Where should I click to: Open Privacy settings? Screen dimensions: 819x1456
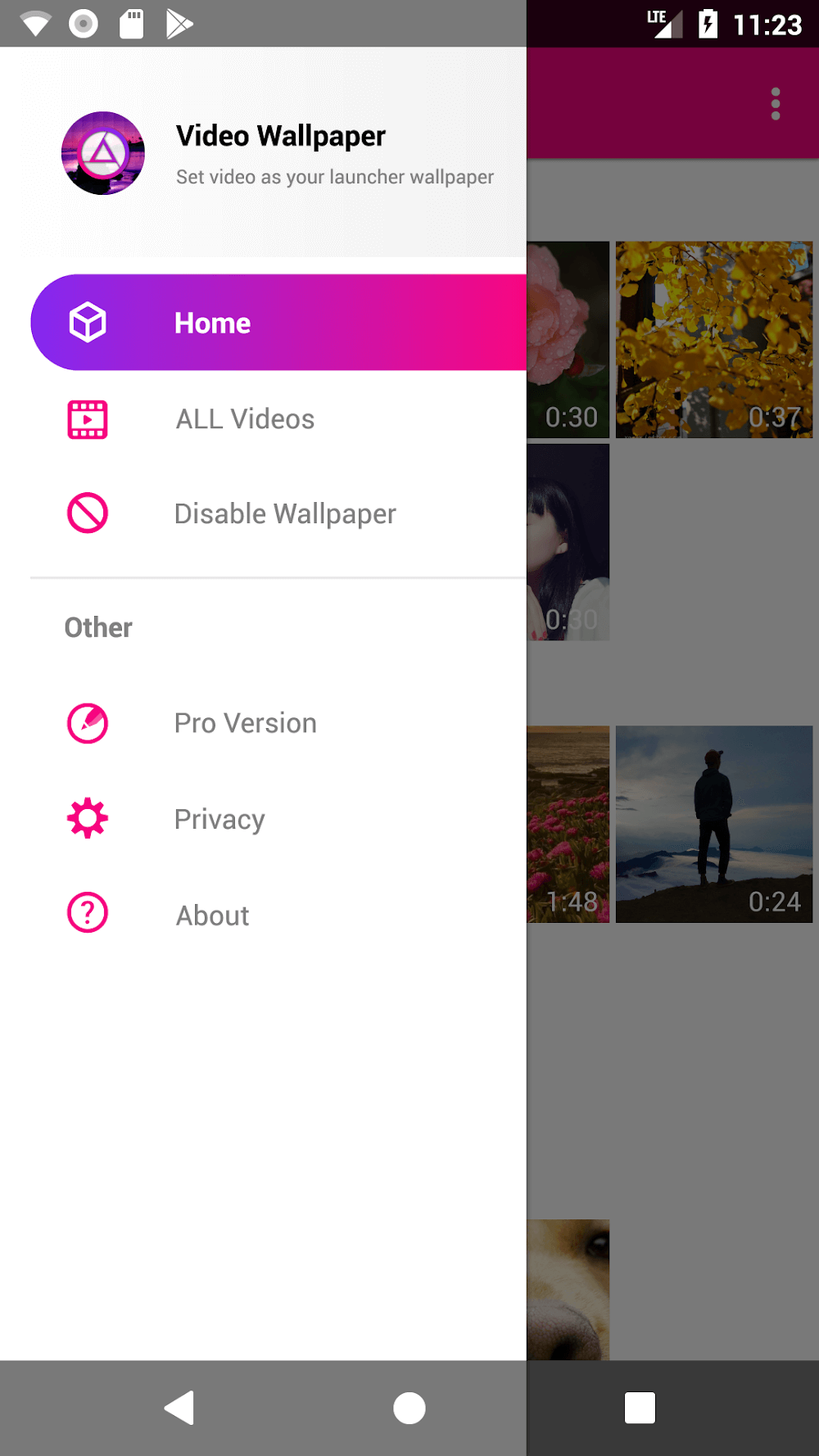point(219,820)
